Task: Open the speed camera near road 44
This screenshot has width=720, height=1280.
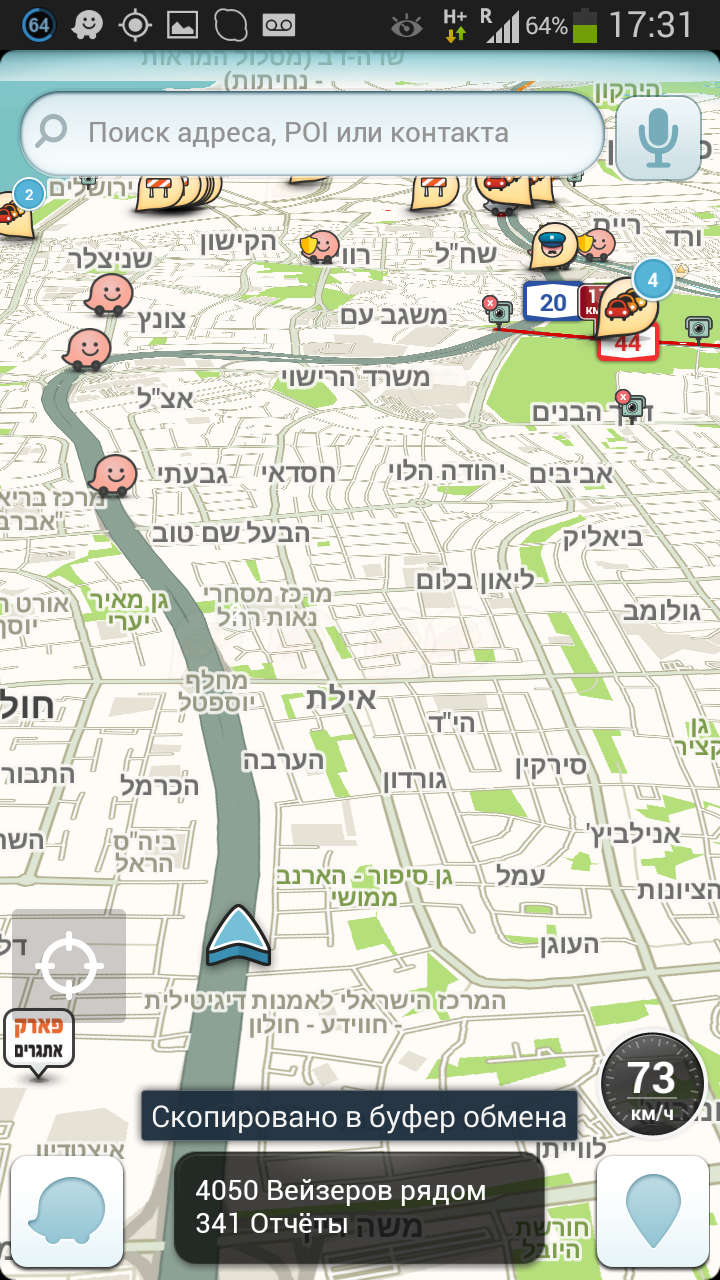Action: pyautogui.click(x=698, y=326)
